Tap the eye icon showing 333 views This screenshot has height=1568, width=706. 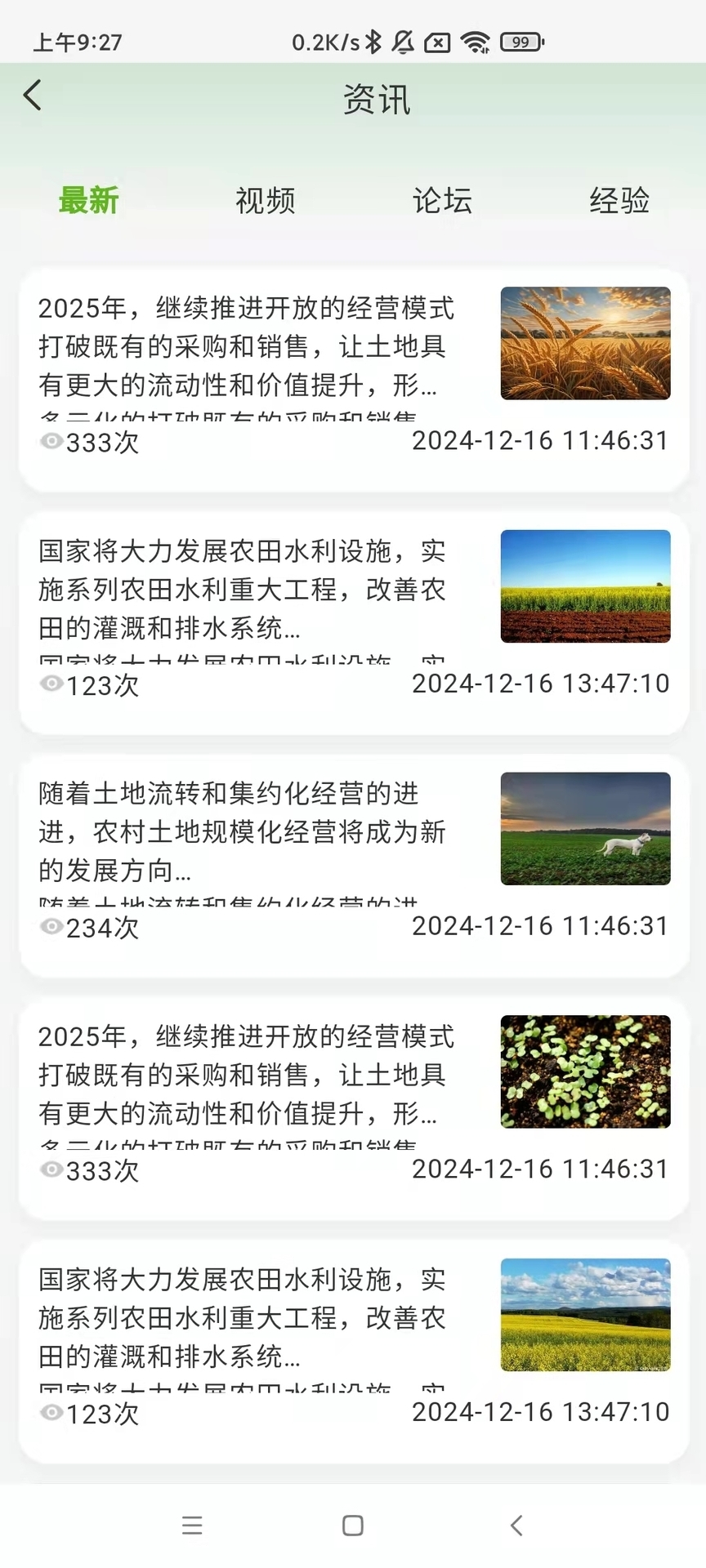(50, 443)
